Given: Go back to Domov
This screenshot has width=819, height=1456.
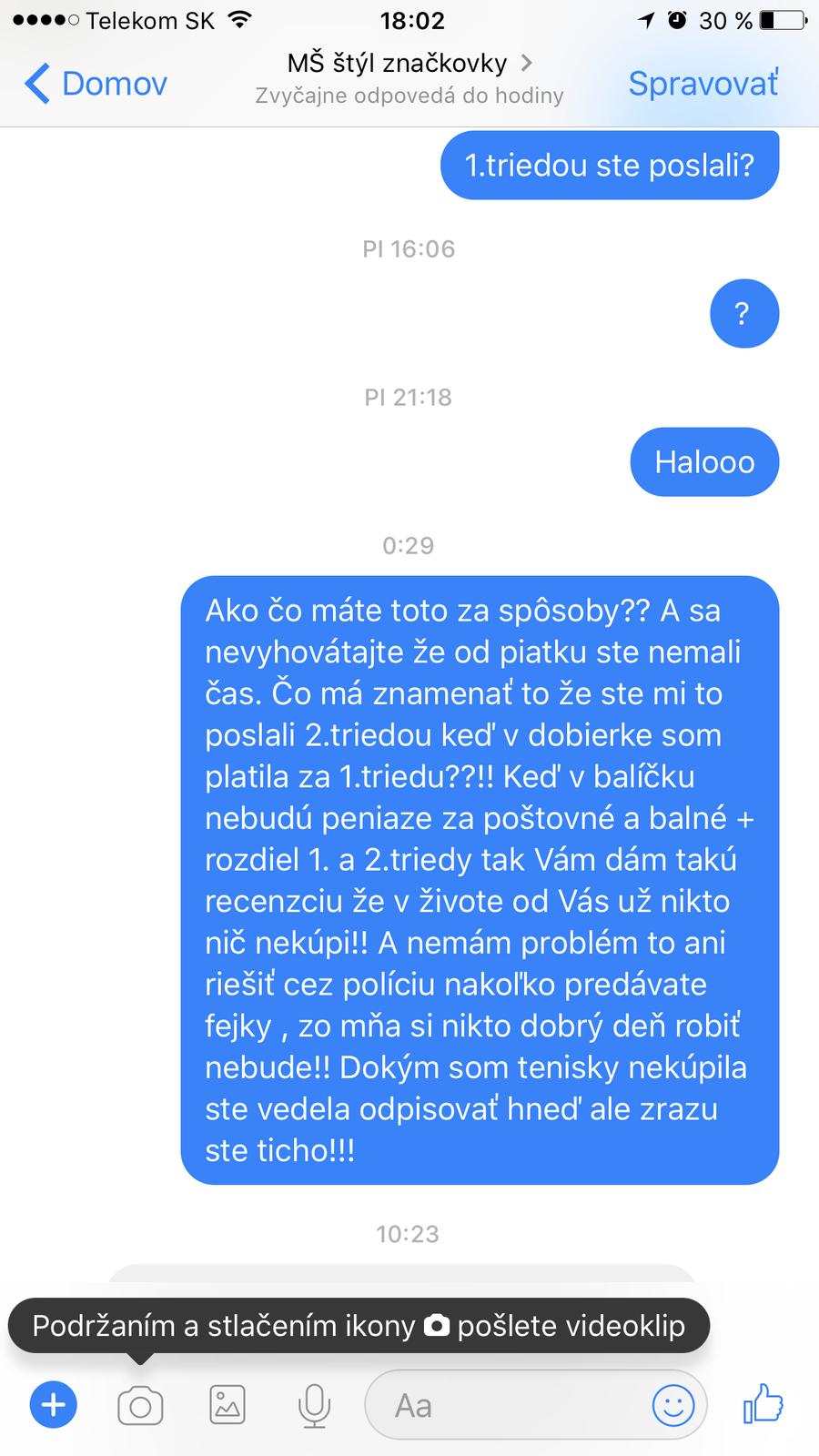Looking at the screenshot, I should (x=96, y=84).
